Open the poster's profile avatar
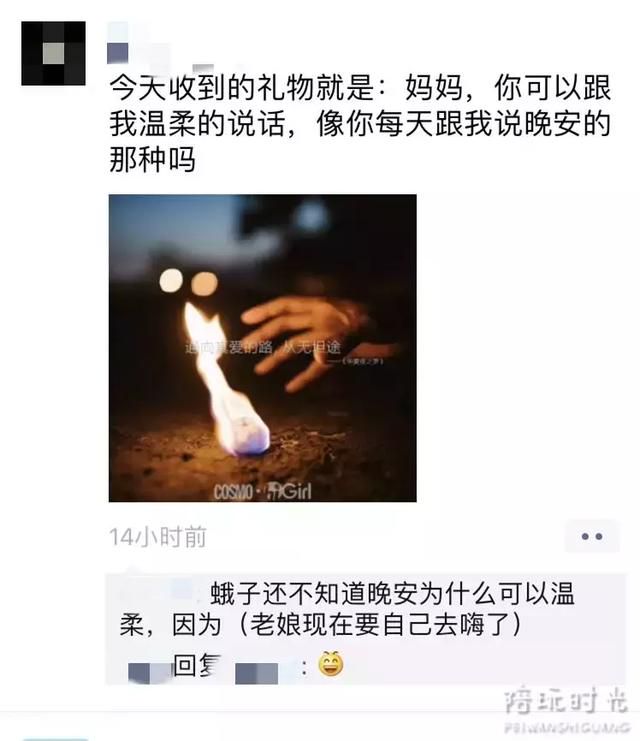The width and height of the screenshot is (640, 741). 52,53
